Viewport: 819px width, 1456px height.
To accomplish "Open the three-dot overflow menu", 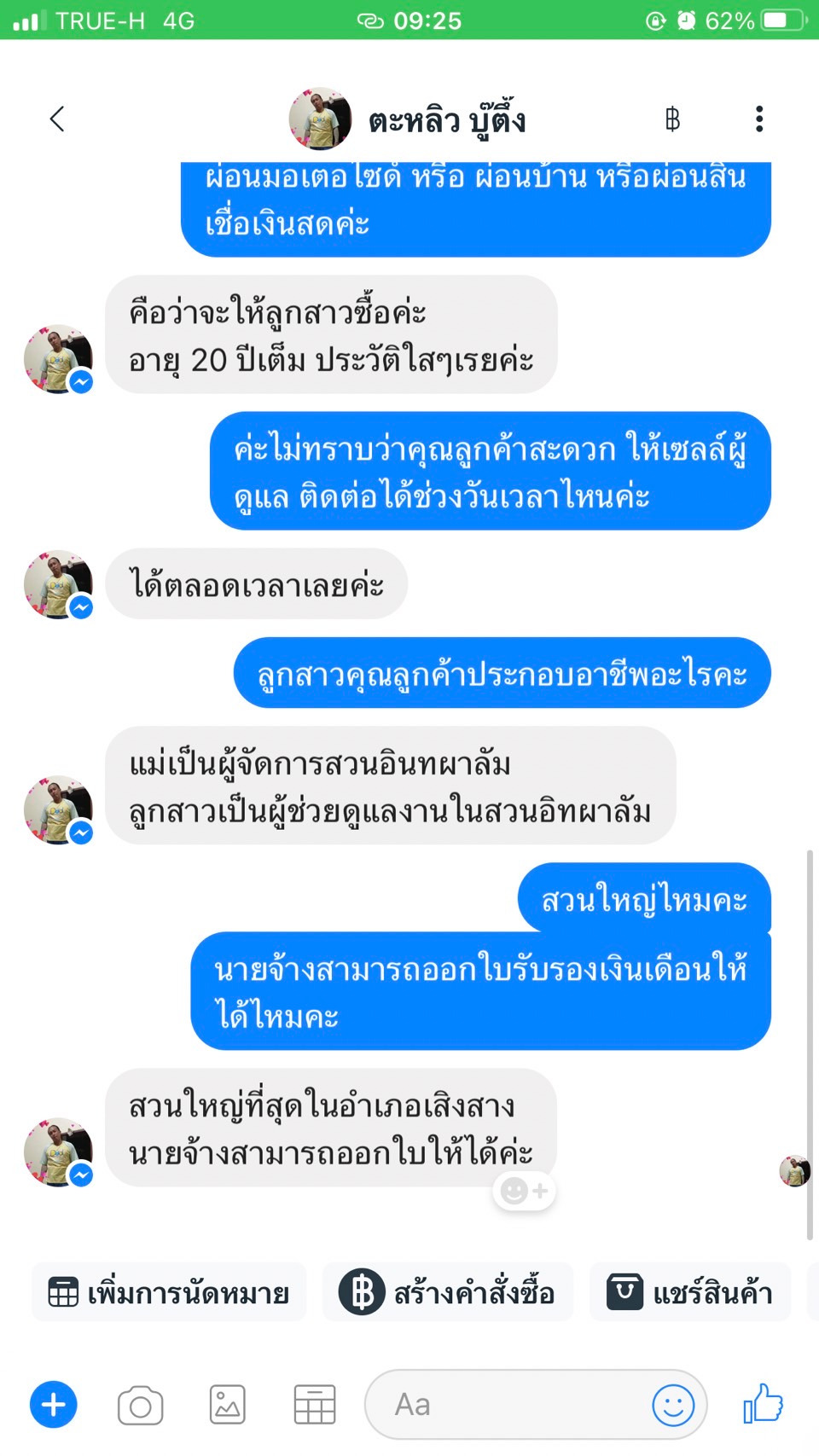I will [758, 119].
